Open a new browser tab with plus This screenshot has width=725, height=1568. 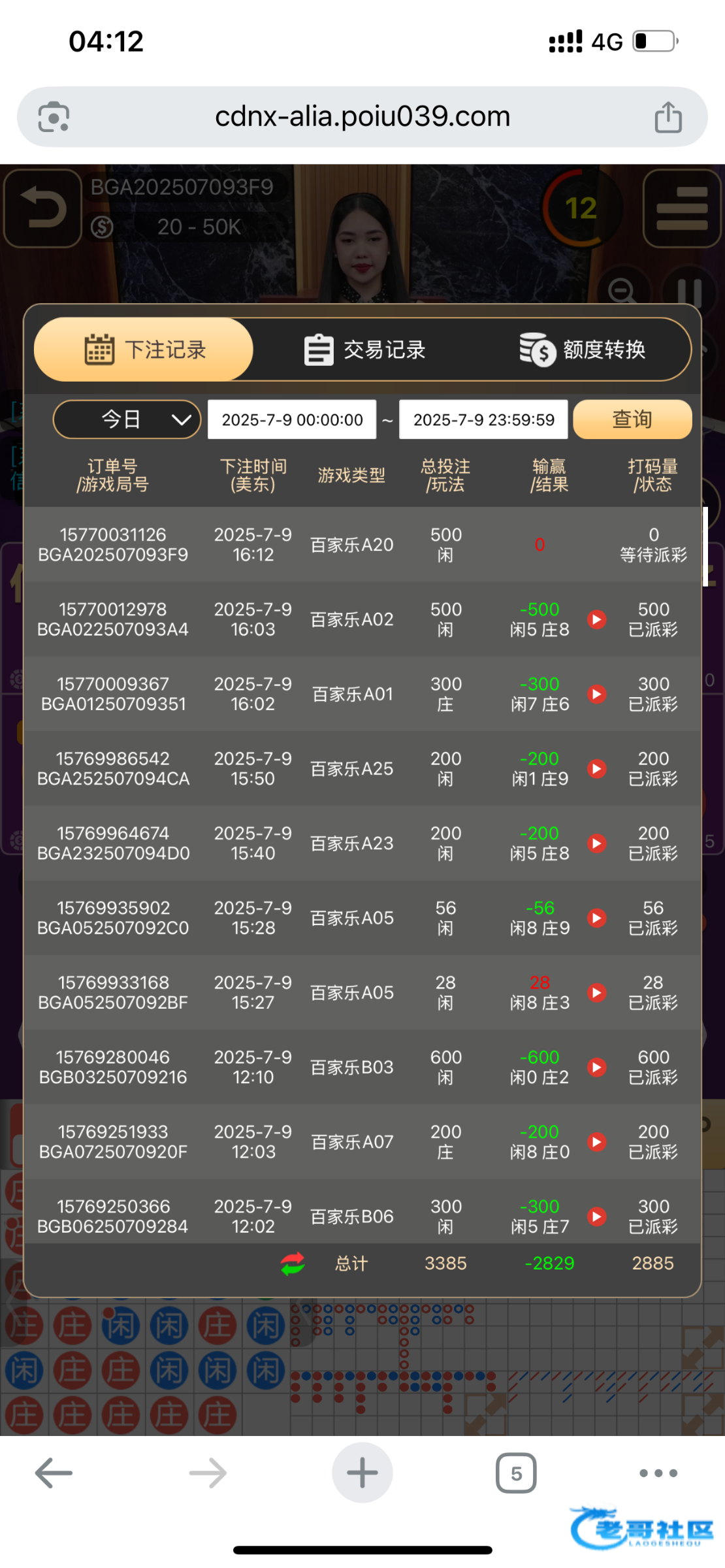(x=362, y=1473)
